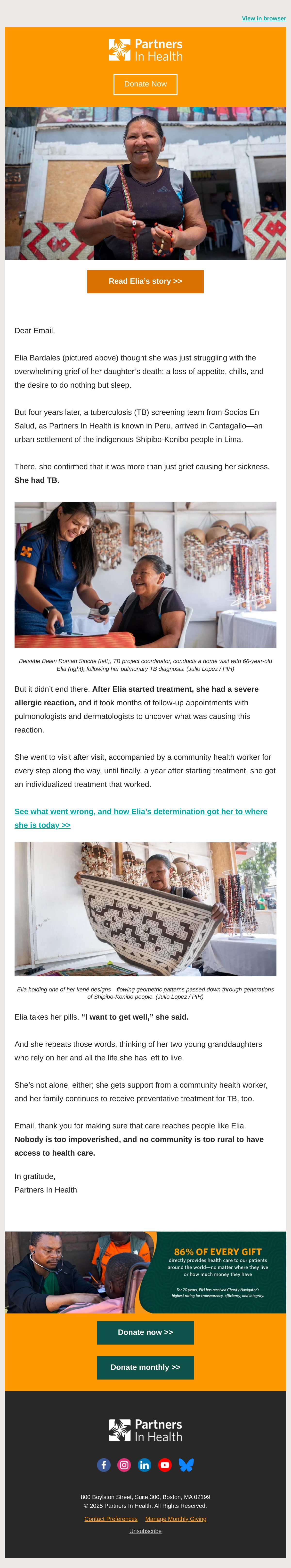Open Read Elia's story button
Screen dimensions: 291x1568
(x=145, y=281)
